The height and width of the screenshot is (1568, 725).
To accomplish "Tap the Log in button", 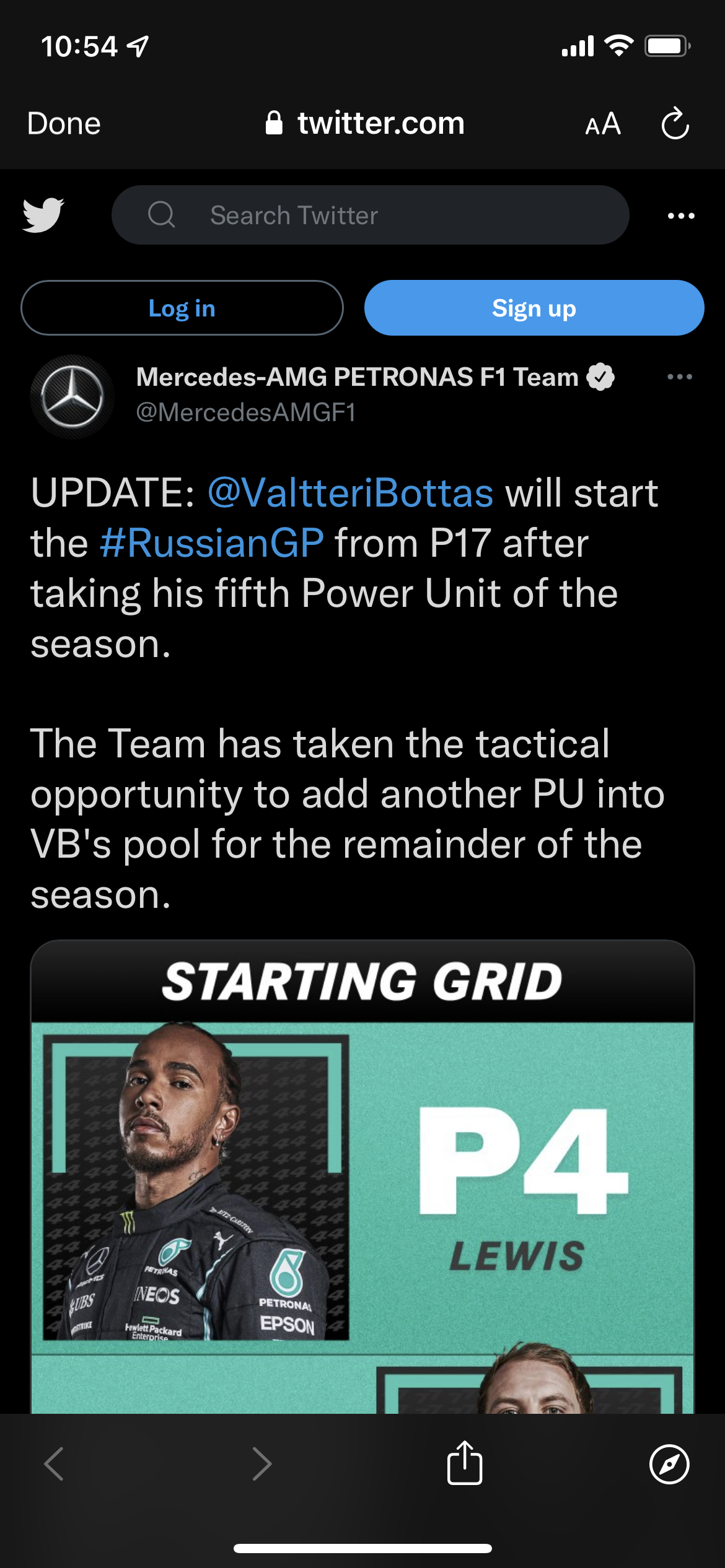I will point(182,308).
